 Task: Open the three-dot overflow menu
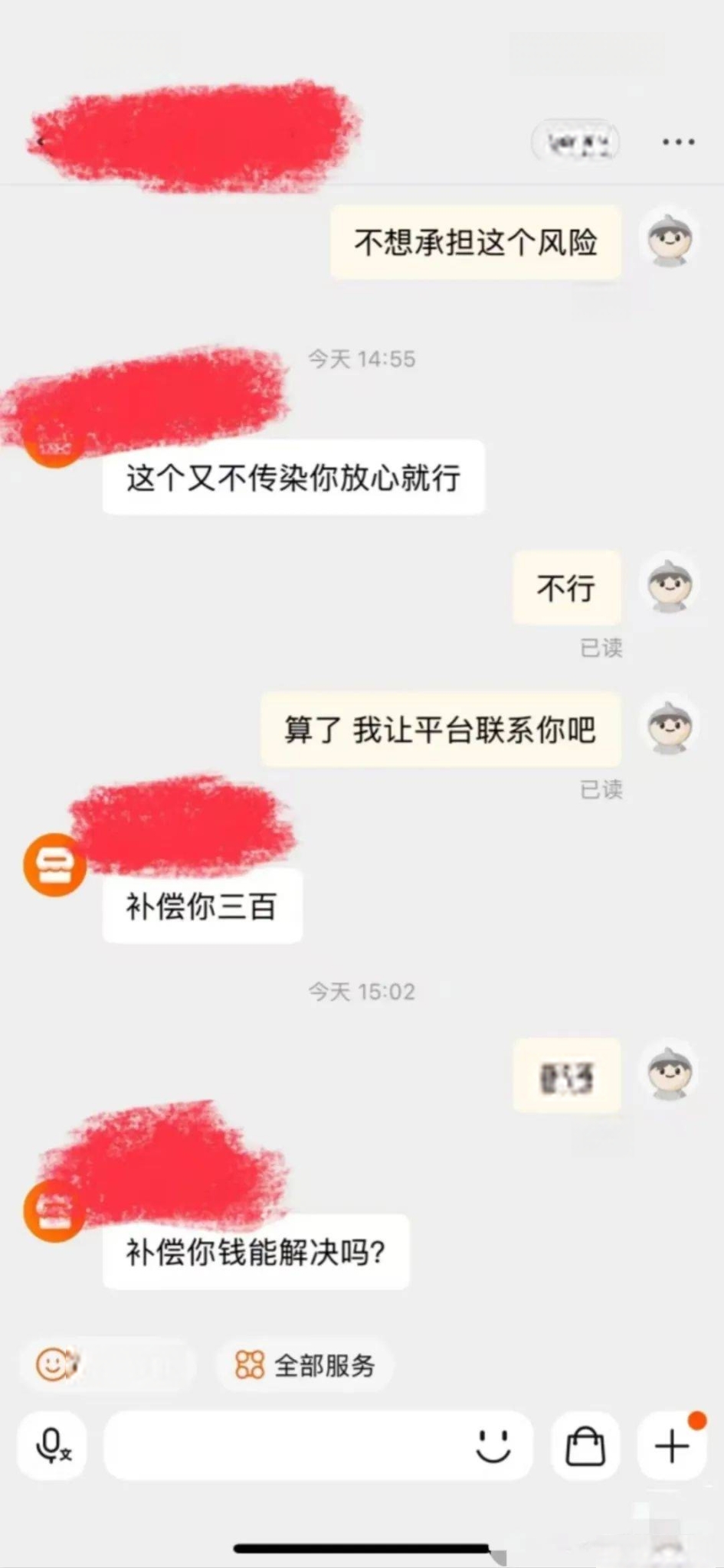(x=678, y=142)
